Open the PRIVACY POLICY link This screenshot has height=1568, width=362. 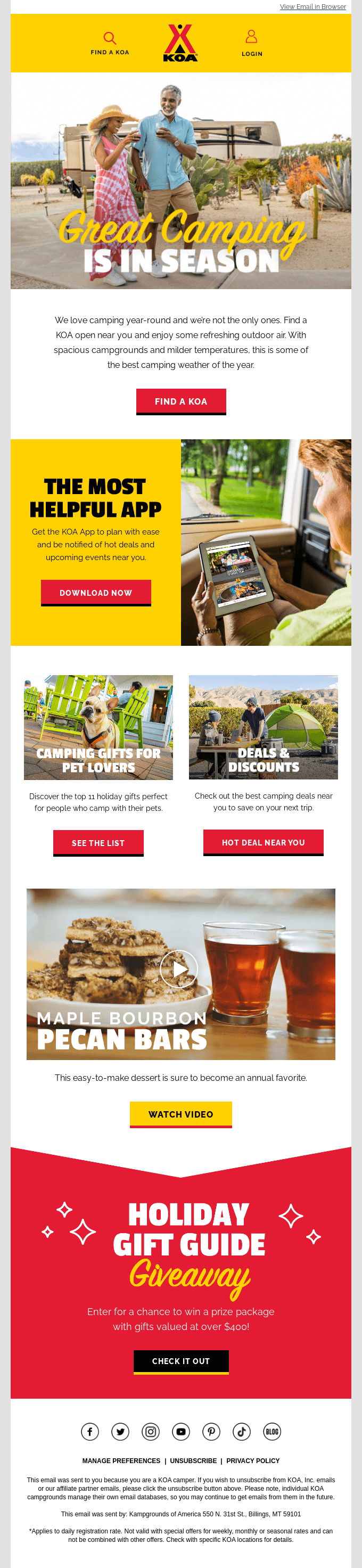(252, 1460)
